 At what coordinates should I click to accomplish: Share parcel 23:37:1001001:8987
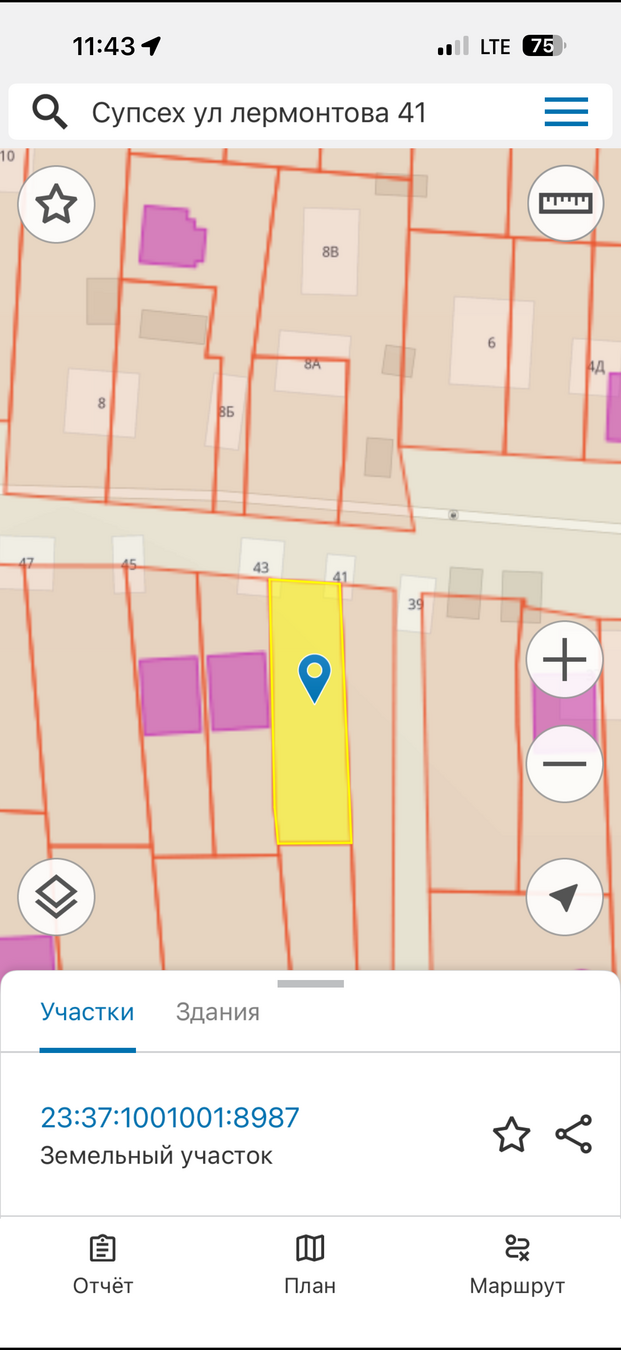click(574, 1135)
